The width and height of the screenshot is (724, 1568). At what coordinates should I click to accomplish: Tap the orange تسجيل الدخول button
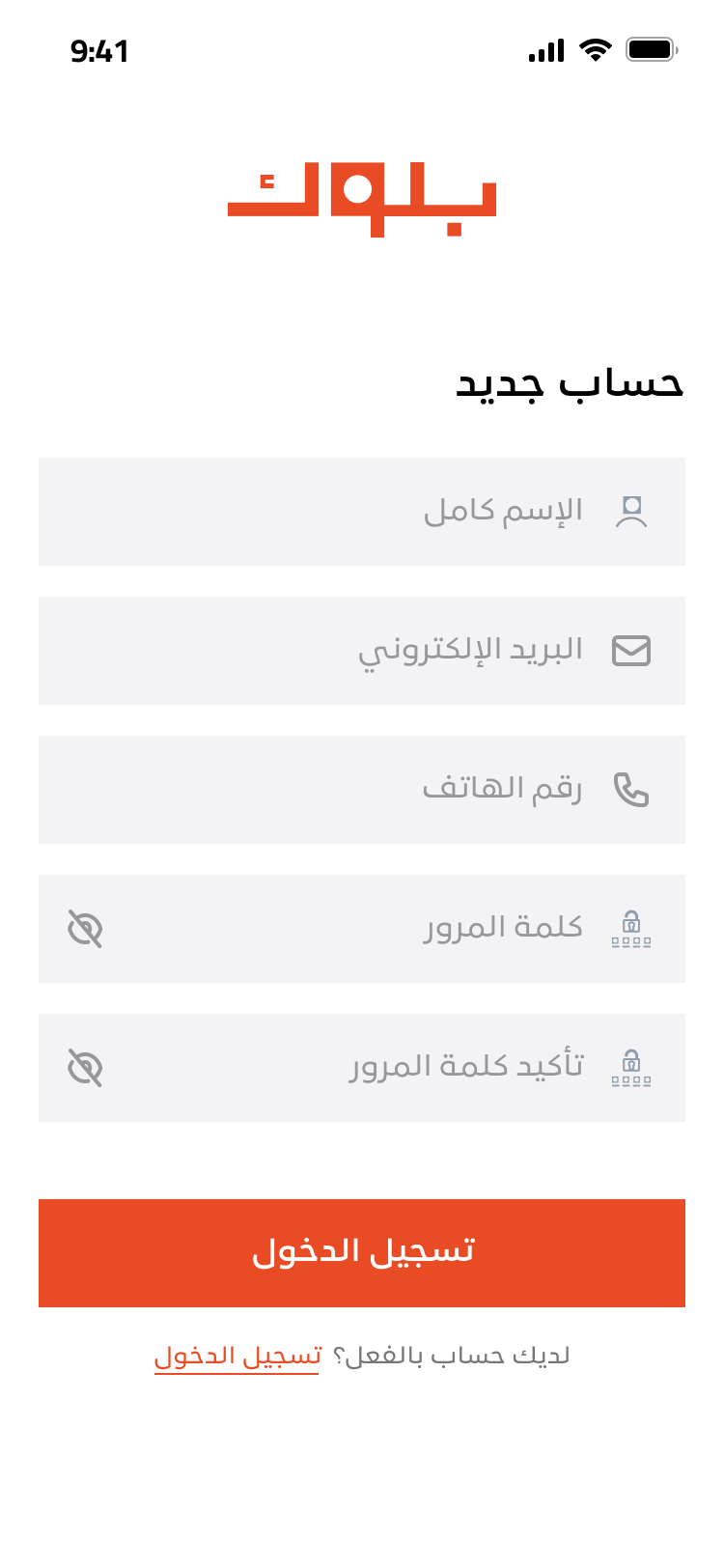pos(362,1252)
